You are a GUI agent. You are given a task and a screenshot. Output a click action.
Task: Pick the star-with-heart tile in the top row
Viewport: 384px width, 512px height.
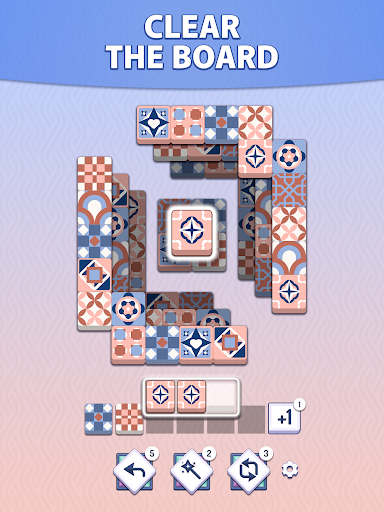pos(154,124)
